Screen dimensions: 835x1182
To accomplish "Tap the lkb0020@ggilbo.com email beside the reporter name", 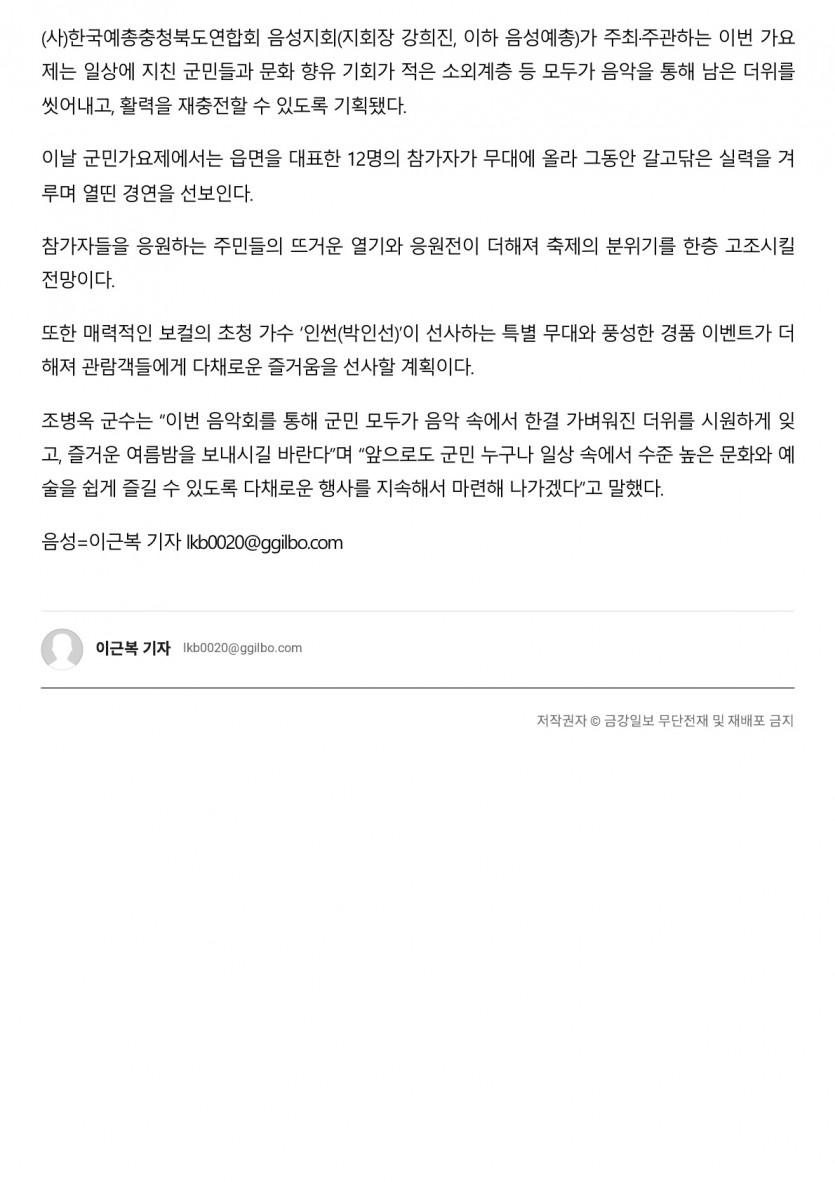I will pyautogui.click(x=242, y=648).
